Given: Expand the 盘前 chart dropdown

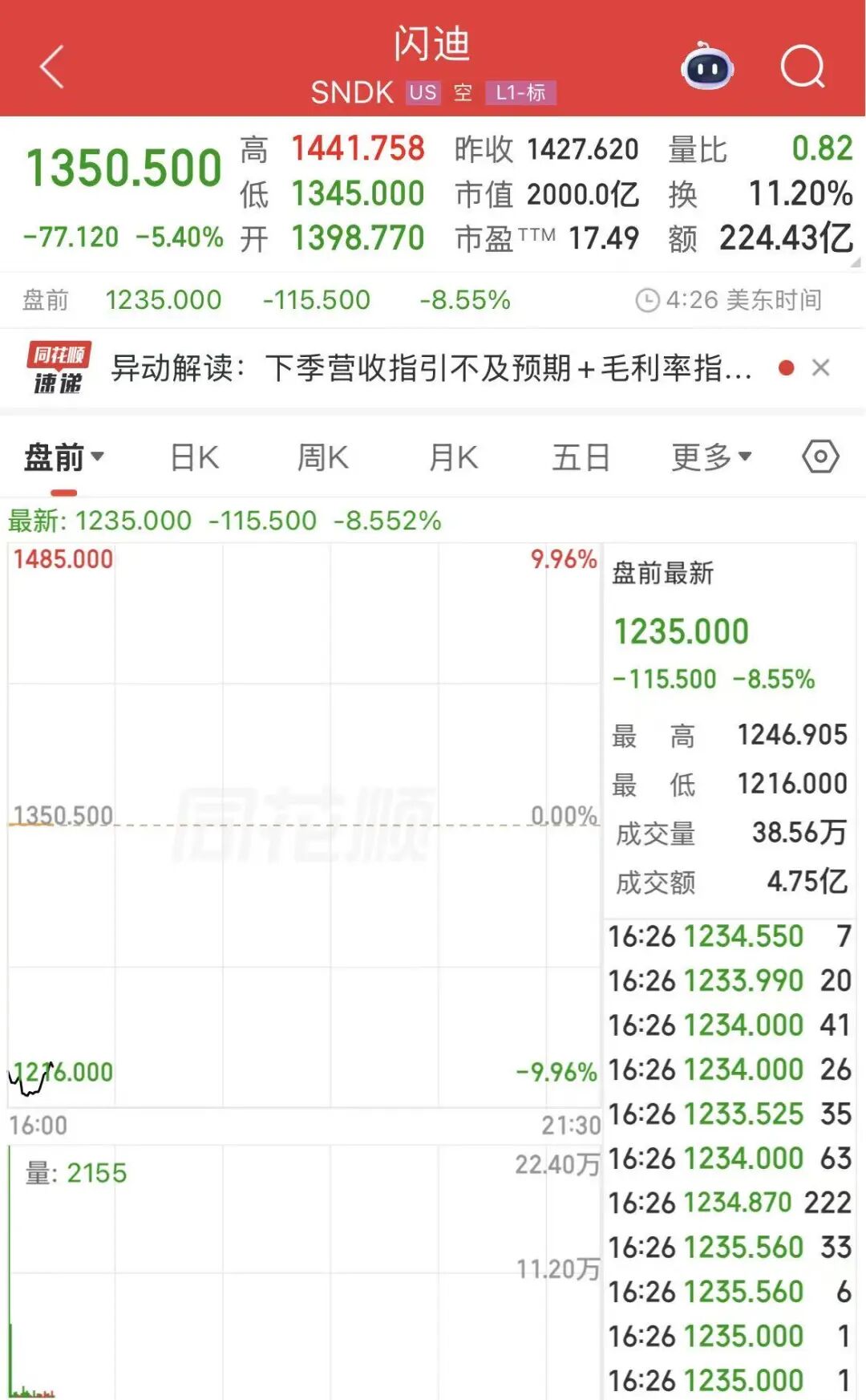Looking at the screenshot, I should pos(64,458).
